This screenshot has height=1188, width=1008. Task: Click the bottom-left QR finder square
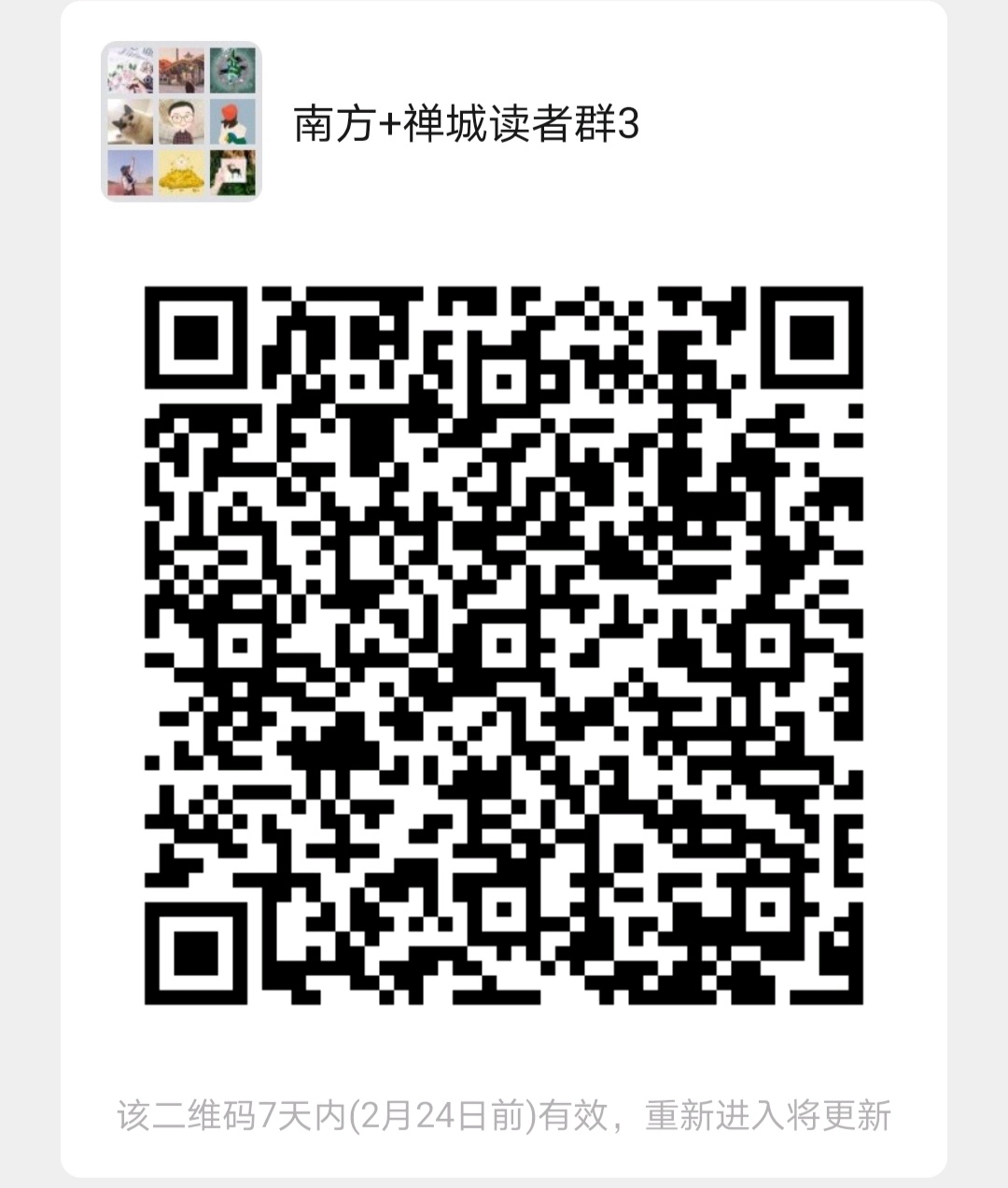tap(196, 954)
